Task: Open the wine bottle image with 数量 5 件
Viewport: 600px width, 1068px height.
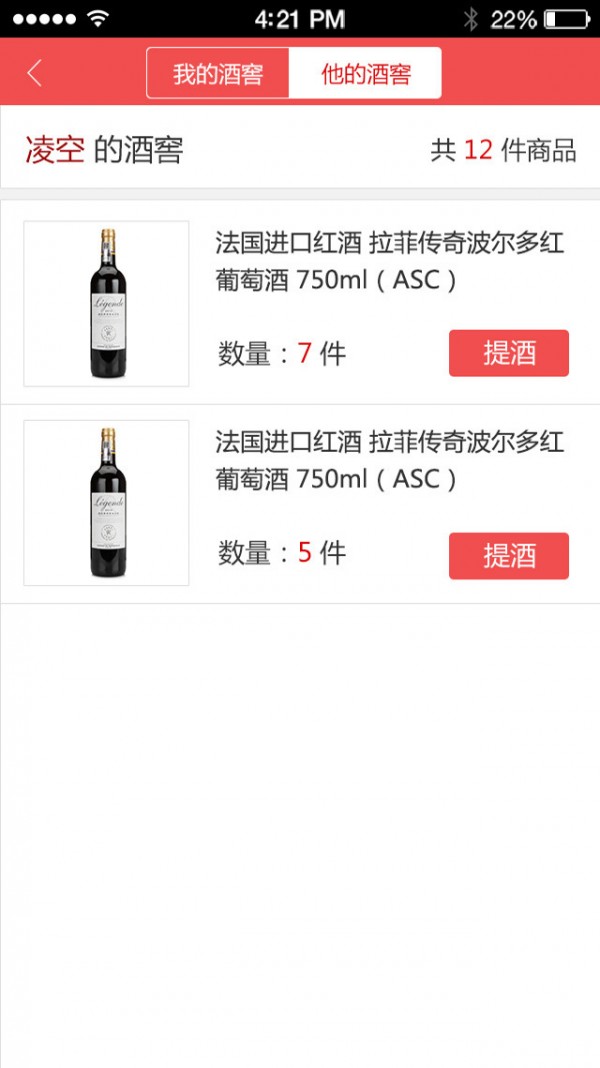Action: point(107,502)
